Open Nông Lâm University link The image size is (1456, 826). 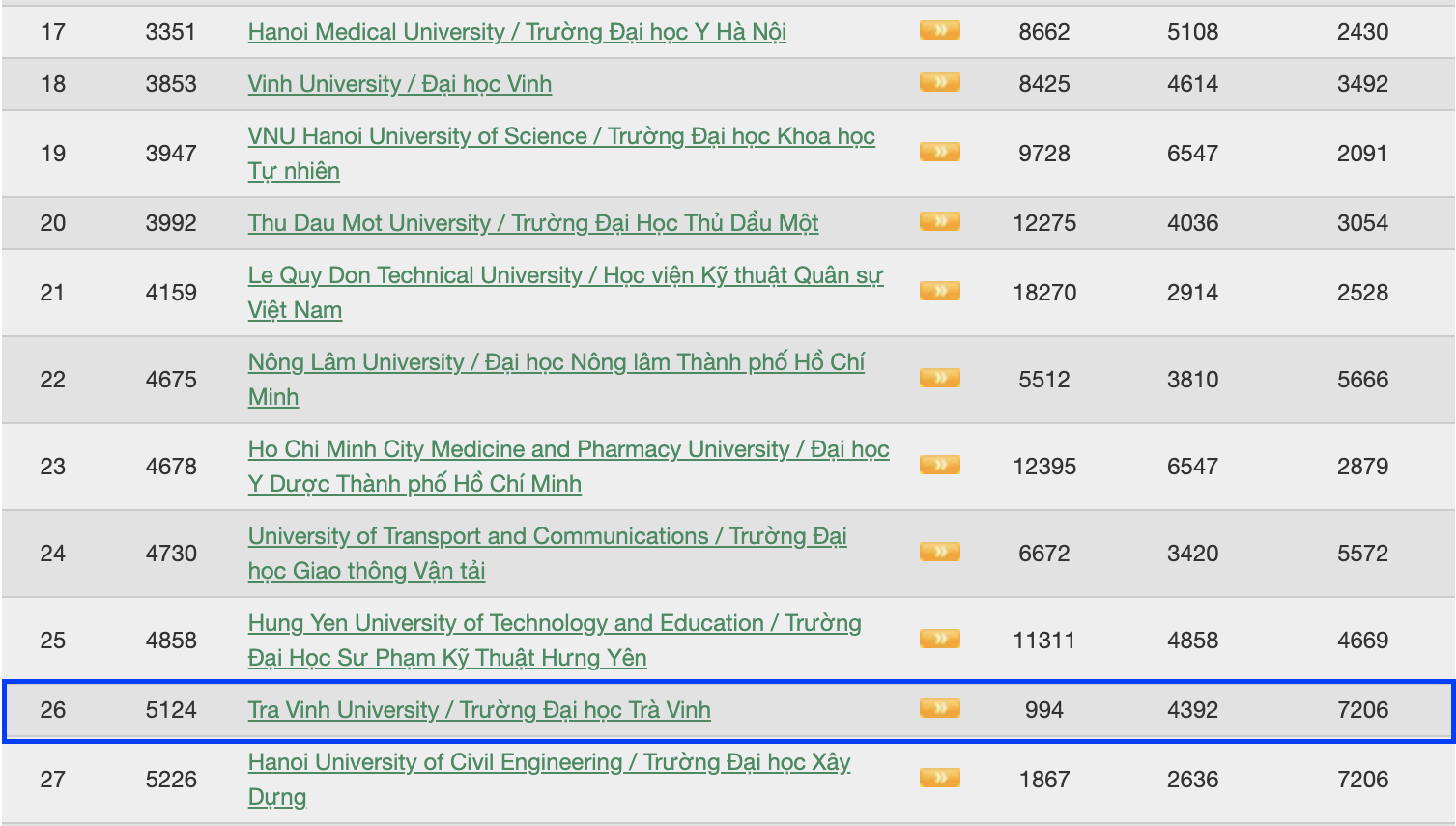click(x=556, y=362)
